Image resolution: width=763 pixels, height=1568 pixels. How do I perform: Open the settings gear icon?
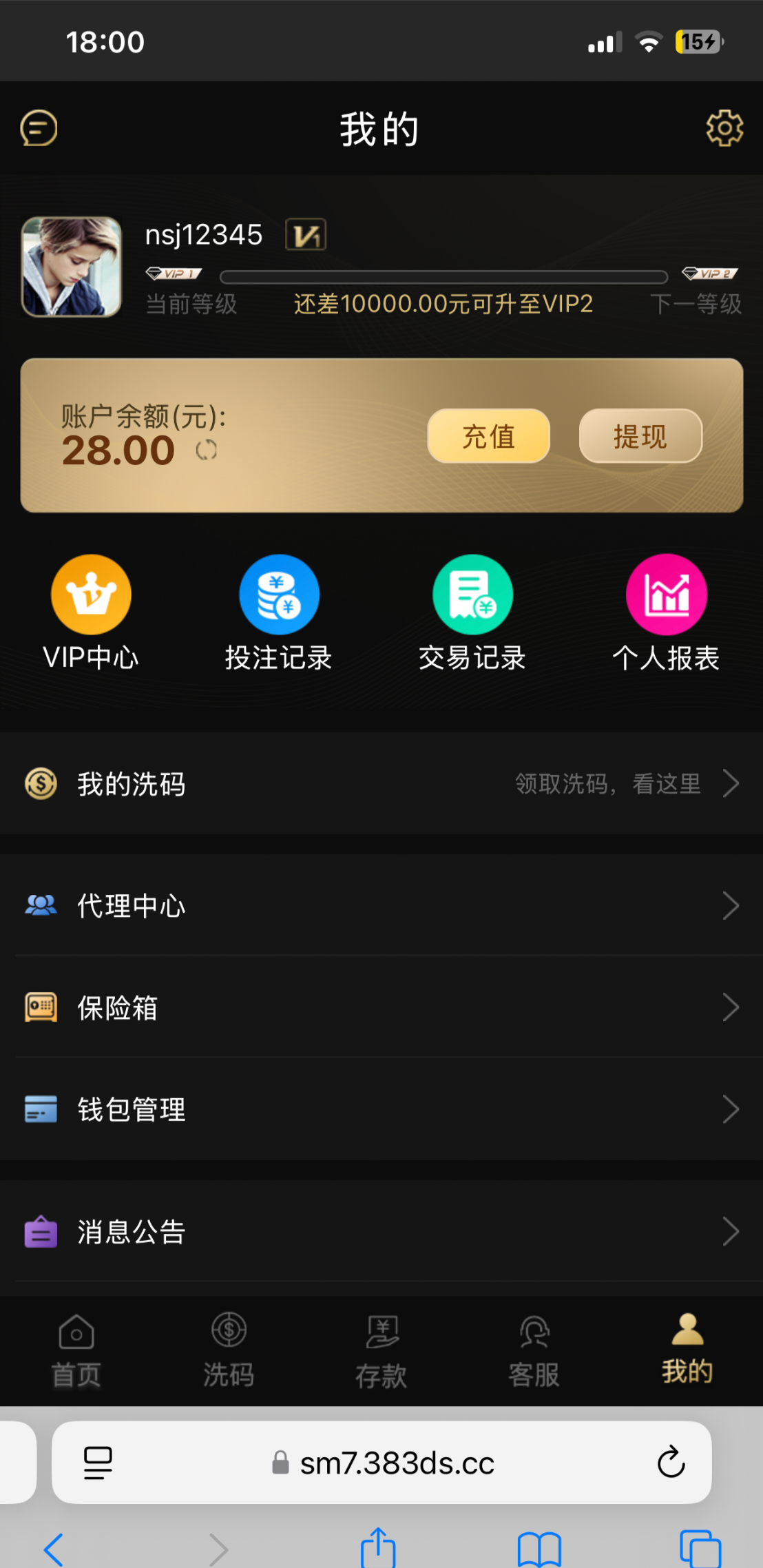pos(724,128)
